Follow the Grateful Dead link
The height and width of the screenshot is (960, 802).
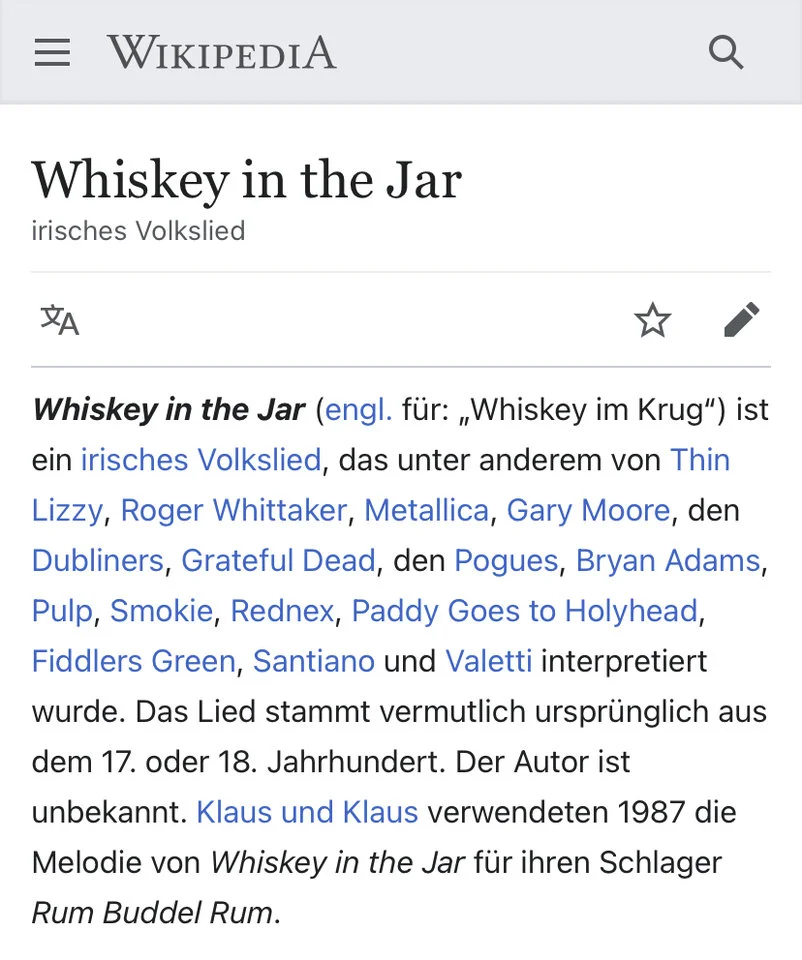click(278, 560)
